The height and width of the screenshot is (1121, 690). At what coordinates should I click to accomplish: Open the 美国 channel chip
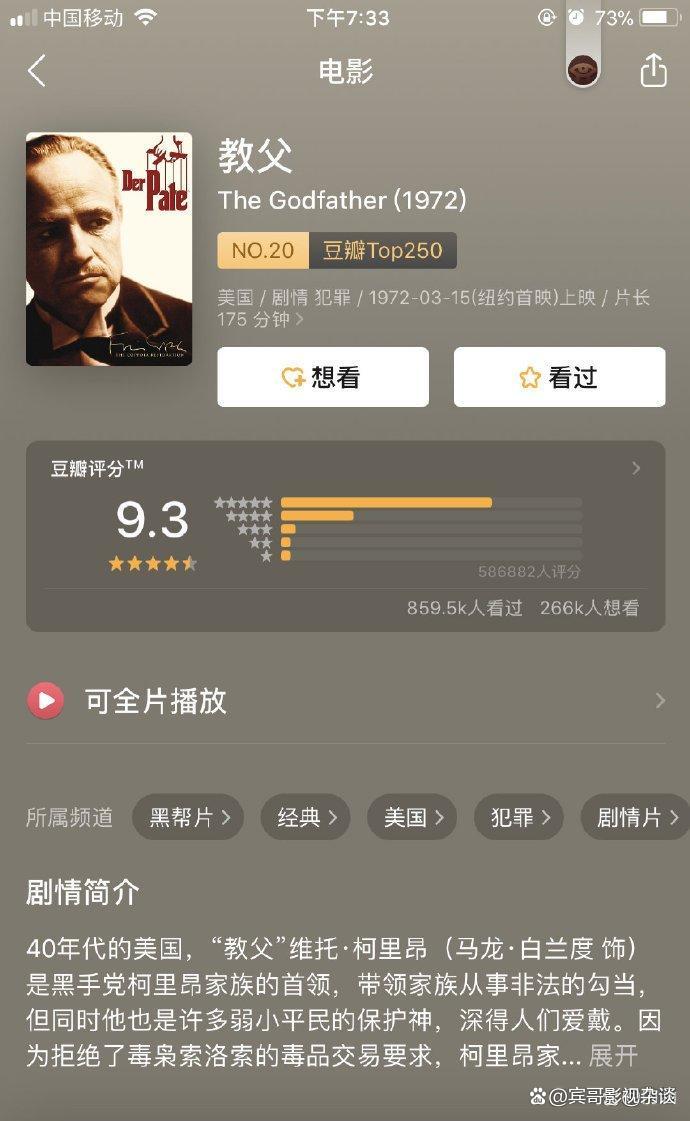[412, 817]
